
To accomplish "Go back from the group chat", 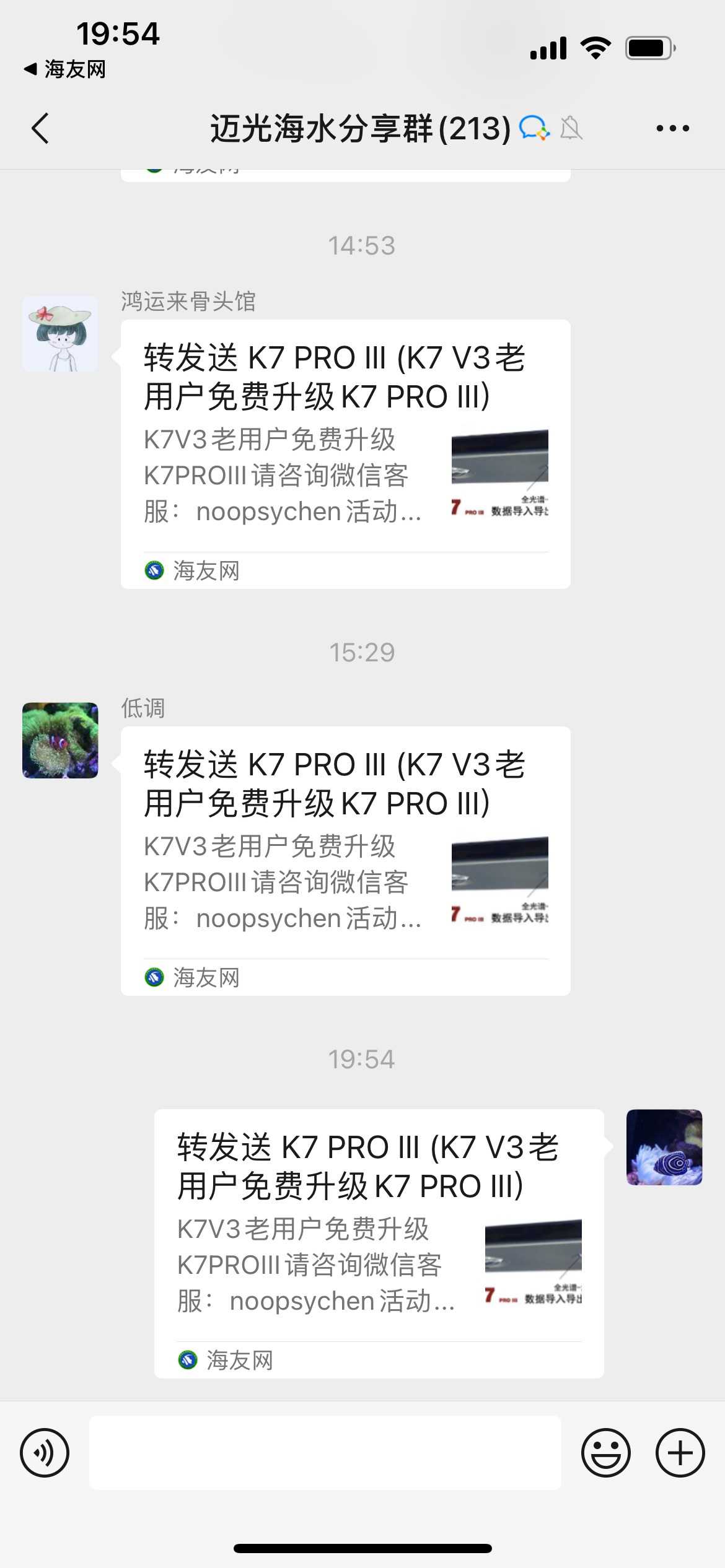I will point(41,129).
